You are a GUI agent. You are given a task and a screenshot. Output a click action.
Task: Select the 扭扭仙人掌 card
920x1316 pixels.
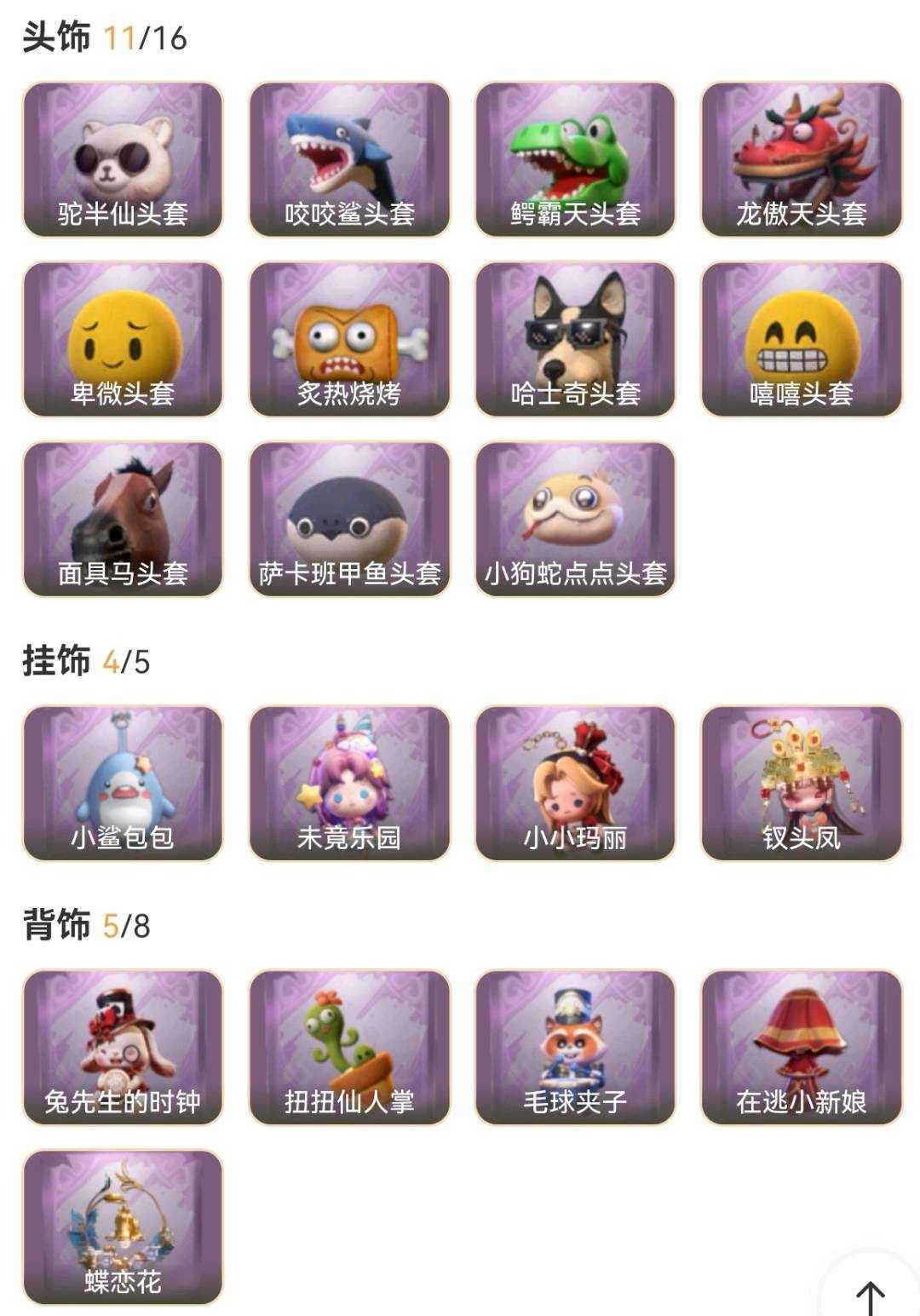(x=349, y=1047)
